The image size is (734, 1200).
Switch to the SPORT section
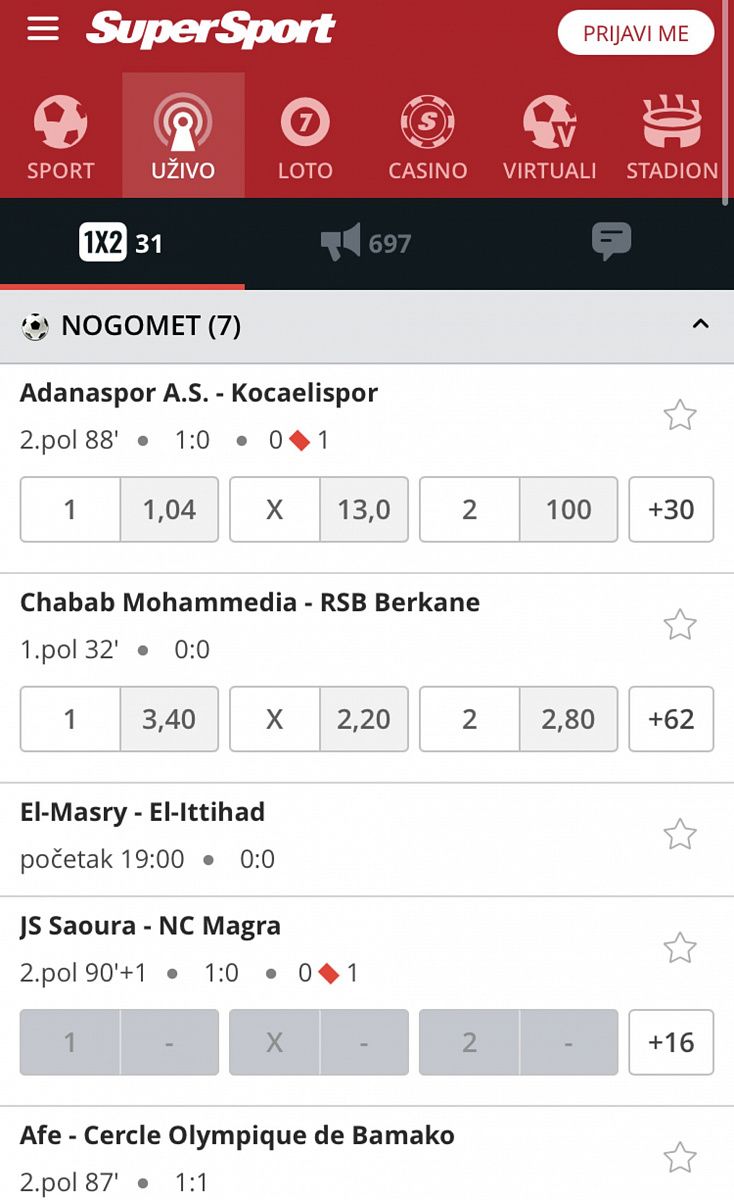(61, 138)
